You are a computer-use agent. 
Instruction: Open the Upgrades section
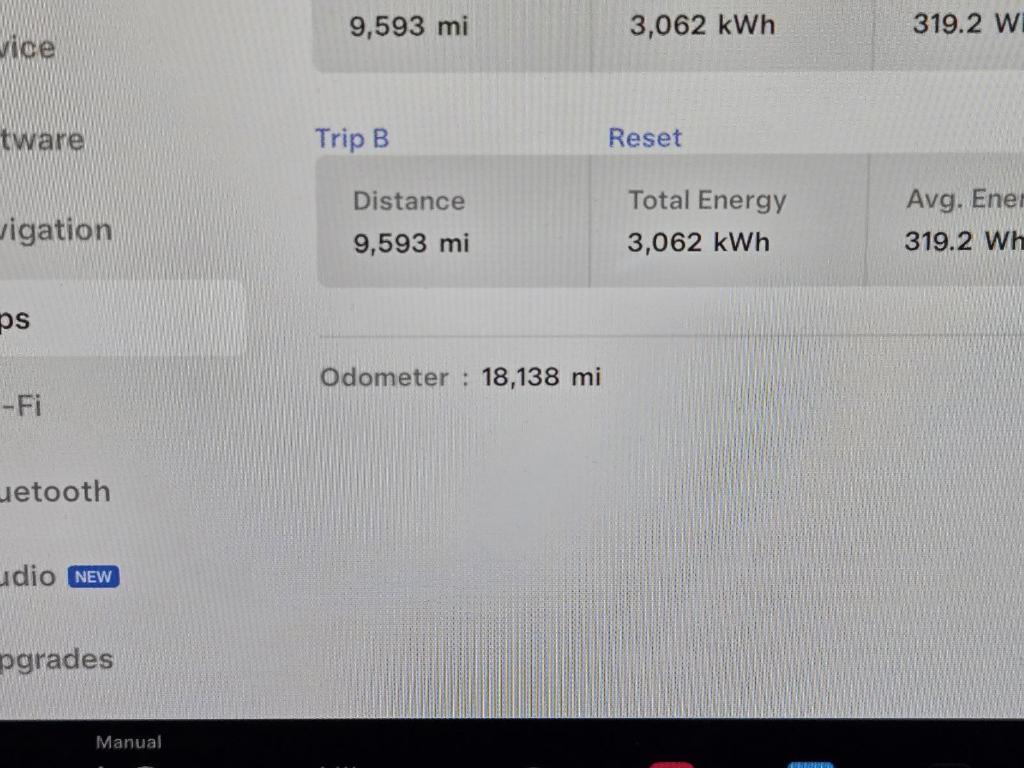point(56,660)
